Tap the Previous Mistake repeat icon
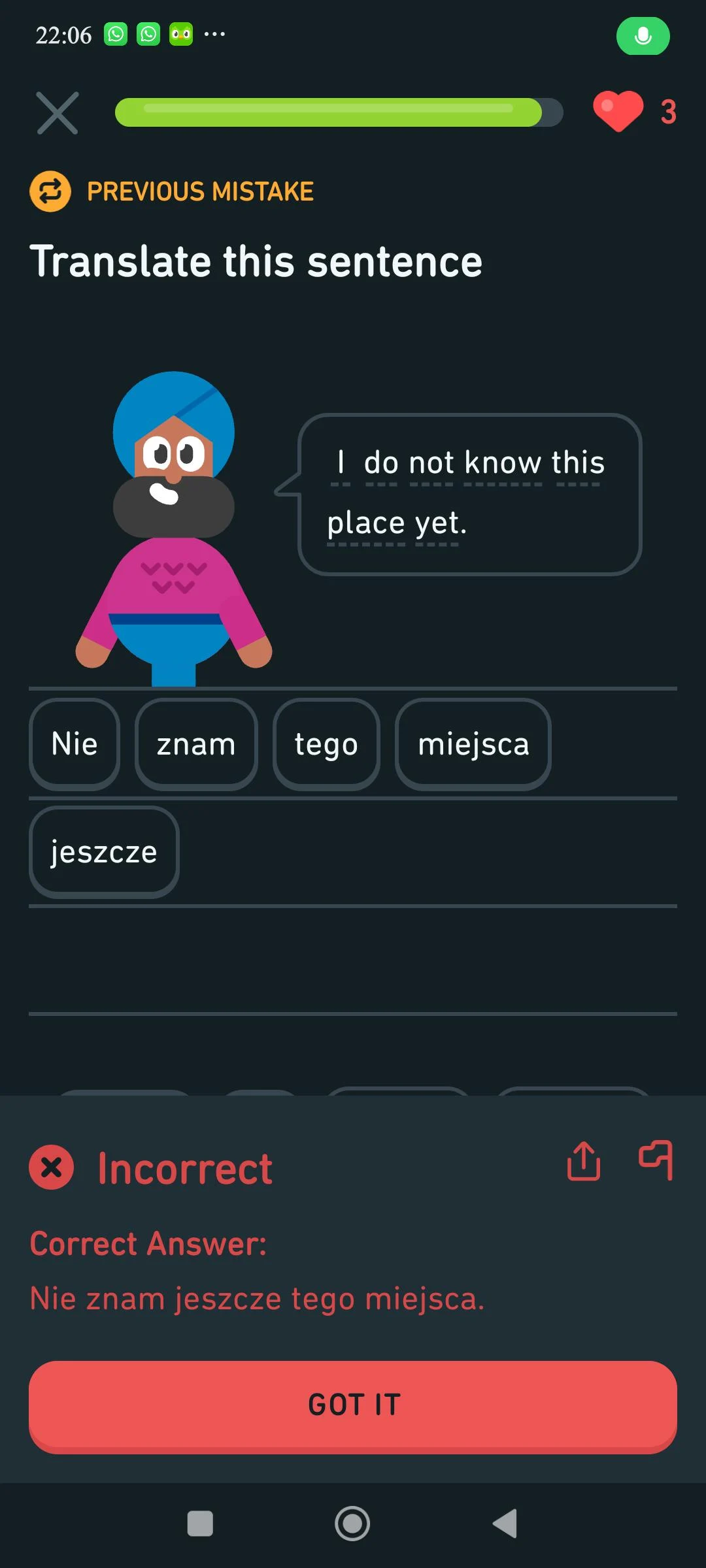This screenshot has width=706, height=1568. click(50, 192)
